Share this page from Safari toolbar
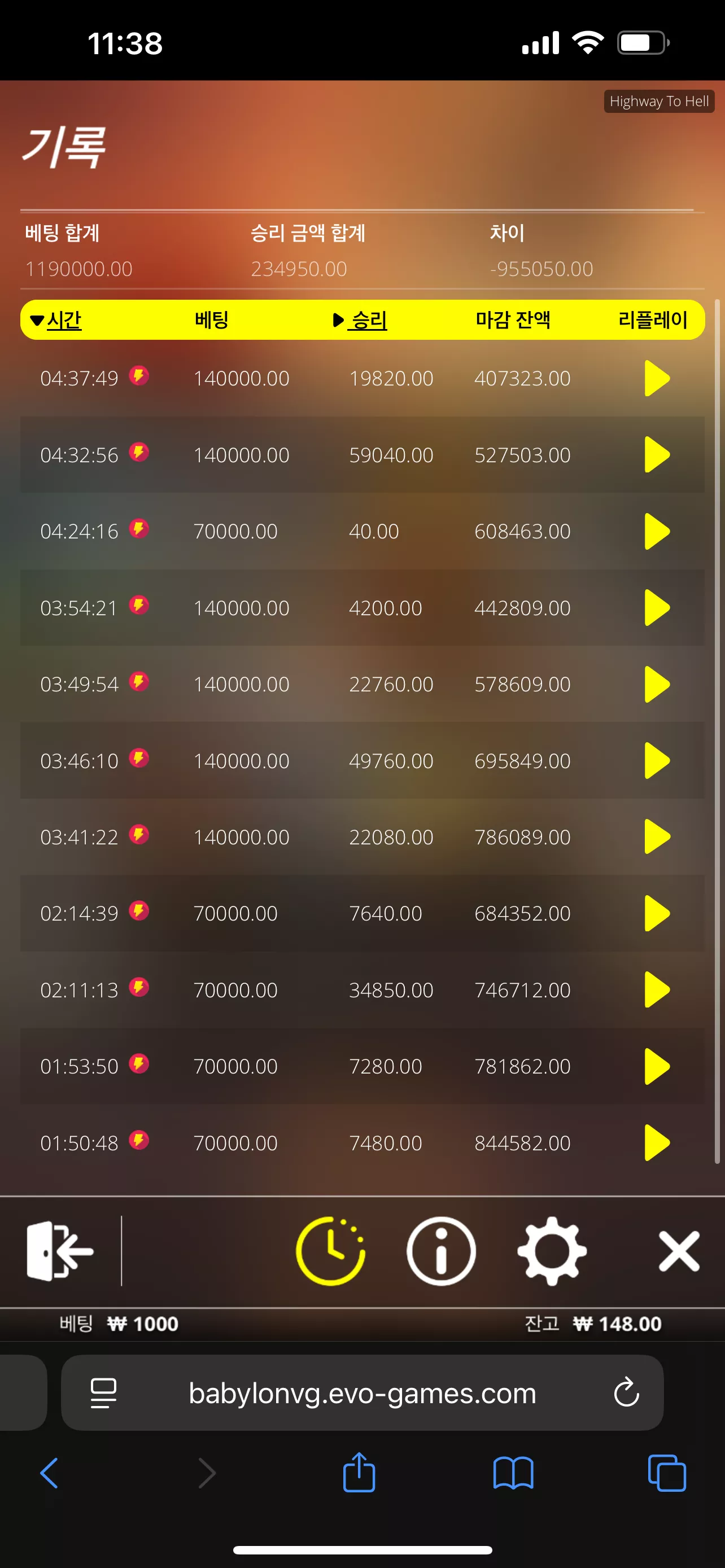The width and height of the screenshot is (725, 1568). pyautogui.click(x=359, y=1472)
